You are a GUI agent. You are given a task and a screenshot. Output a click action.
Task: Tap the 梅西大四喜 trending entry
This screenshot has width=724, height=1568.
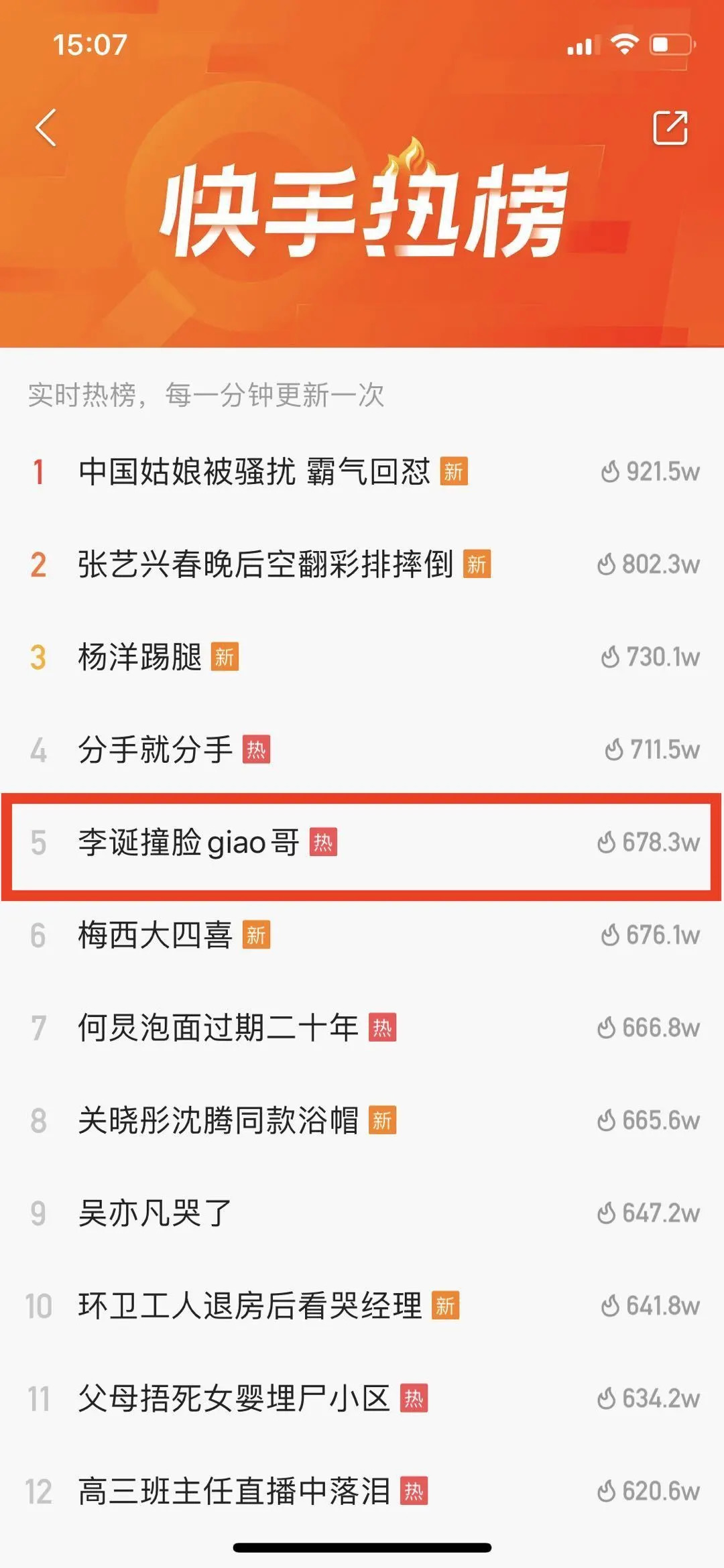coord(155,935)
